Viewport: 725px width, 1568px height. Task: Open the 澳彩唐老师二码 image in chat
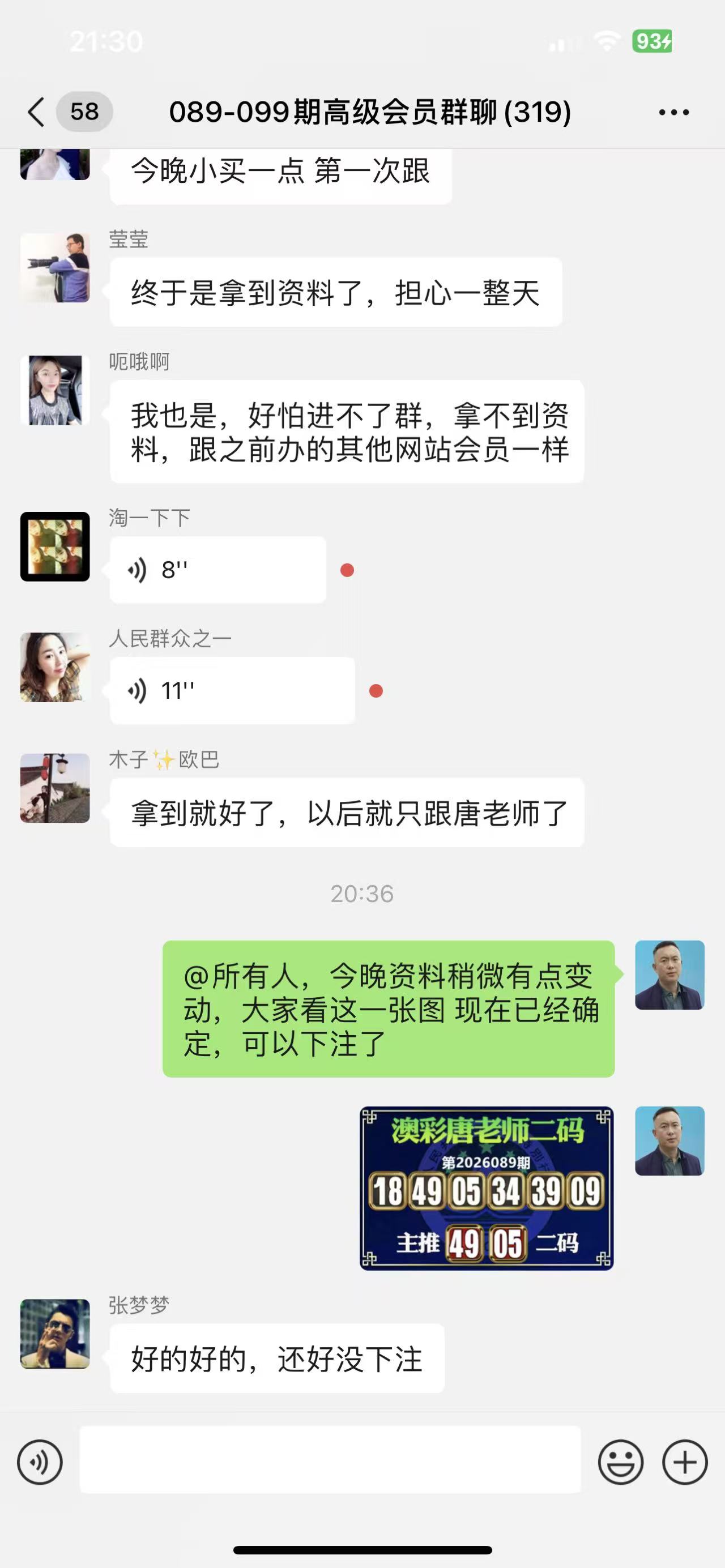tap(486, 1187)
